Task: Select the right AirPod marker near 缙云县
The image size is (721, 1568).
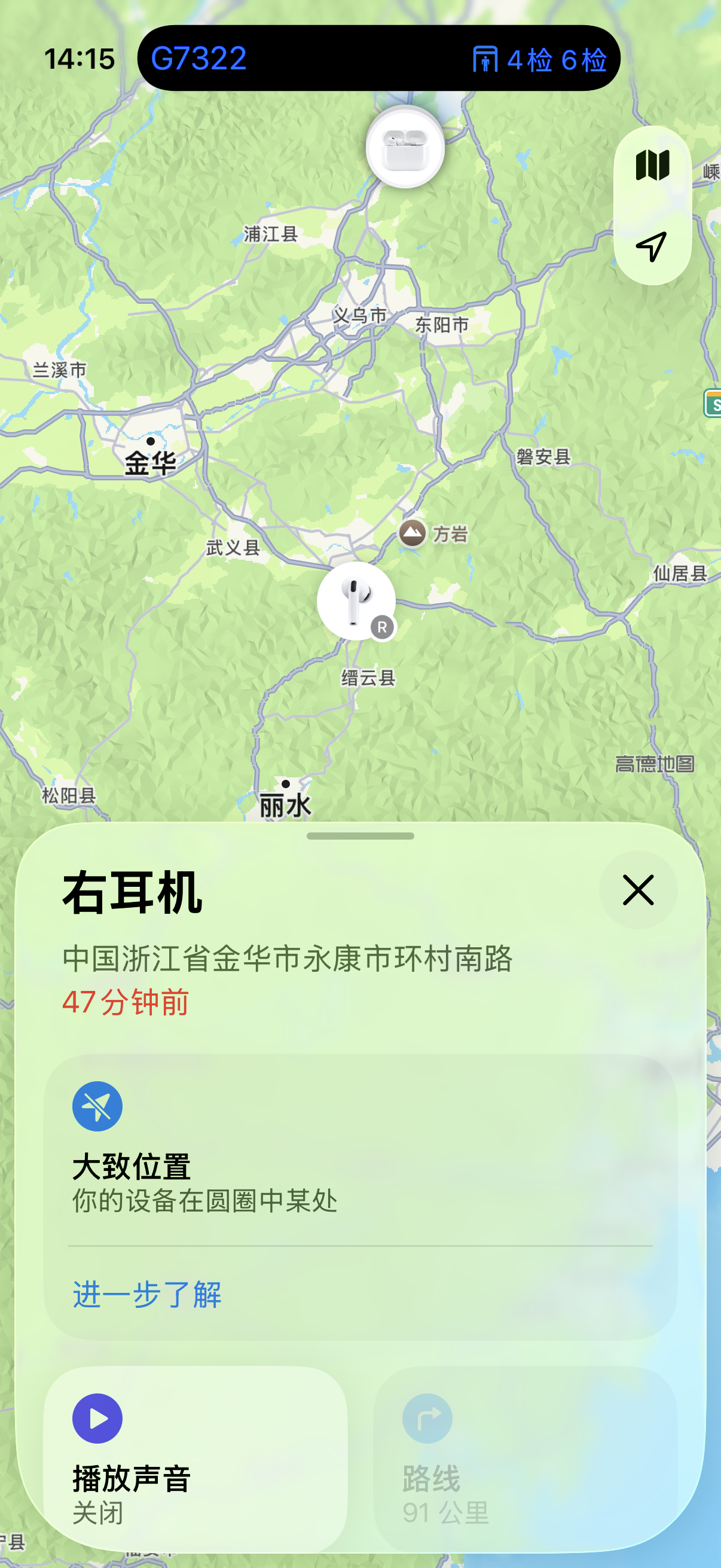Action: [x=356, y=602]
